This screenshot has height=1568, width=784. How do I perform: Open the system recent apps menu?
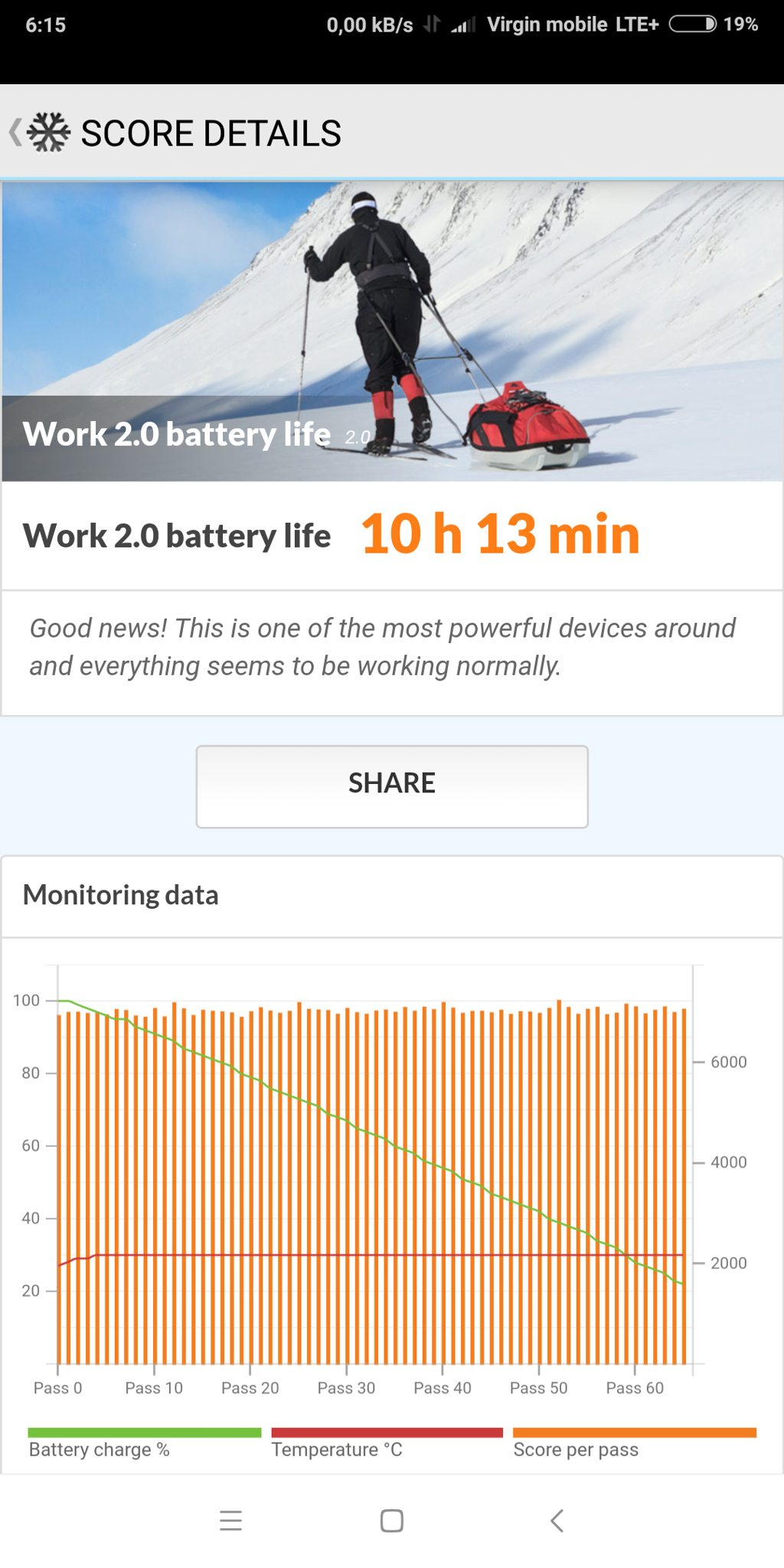tap(230, 1521)
